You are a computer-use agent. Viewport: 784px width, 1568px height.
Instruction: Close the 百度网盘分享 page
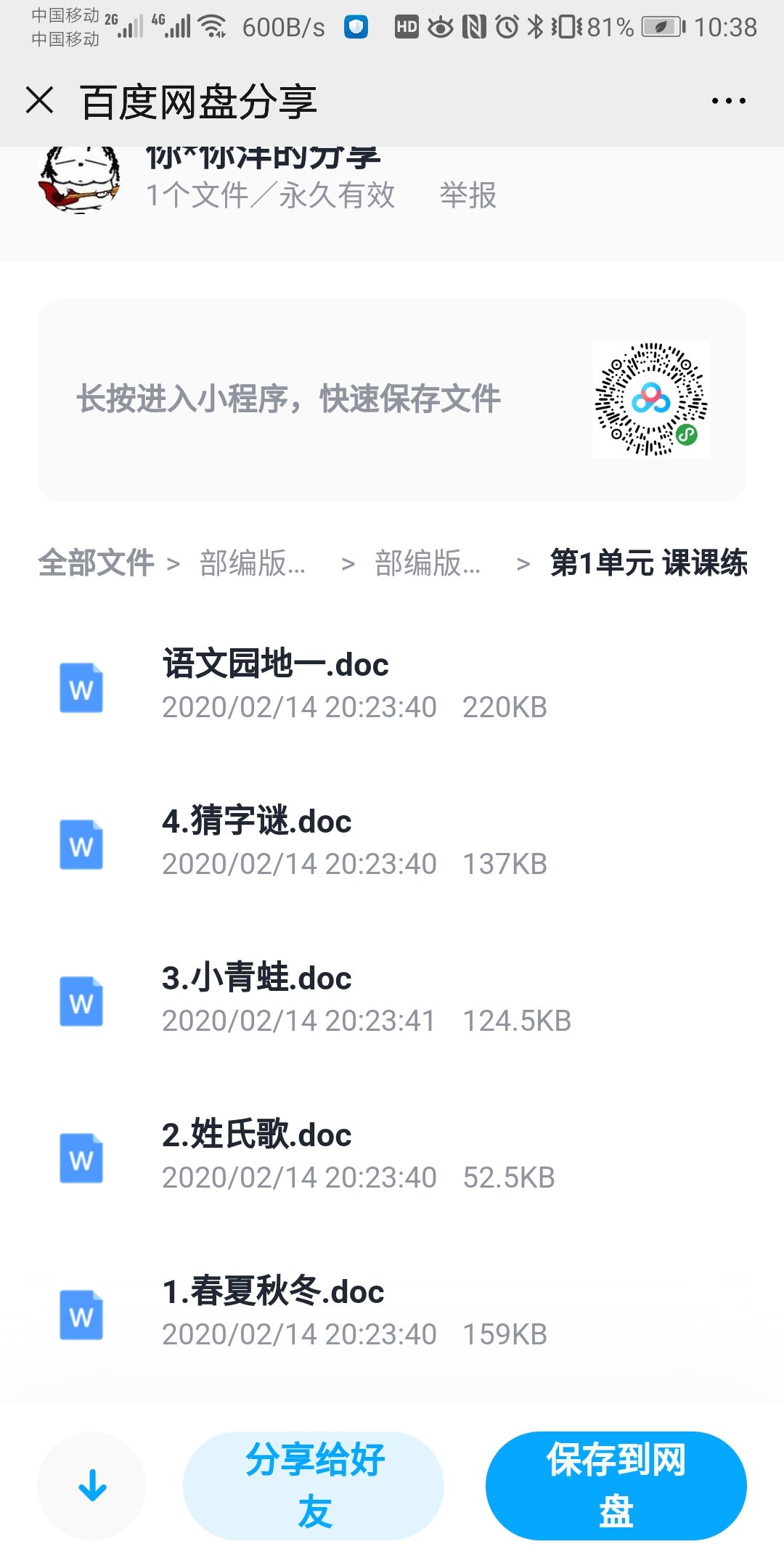point(39,100)
